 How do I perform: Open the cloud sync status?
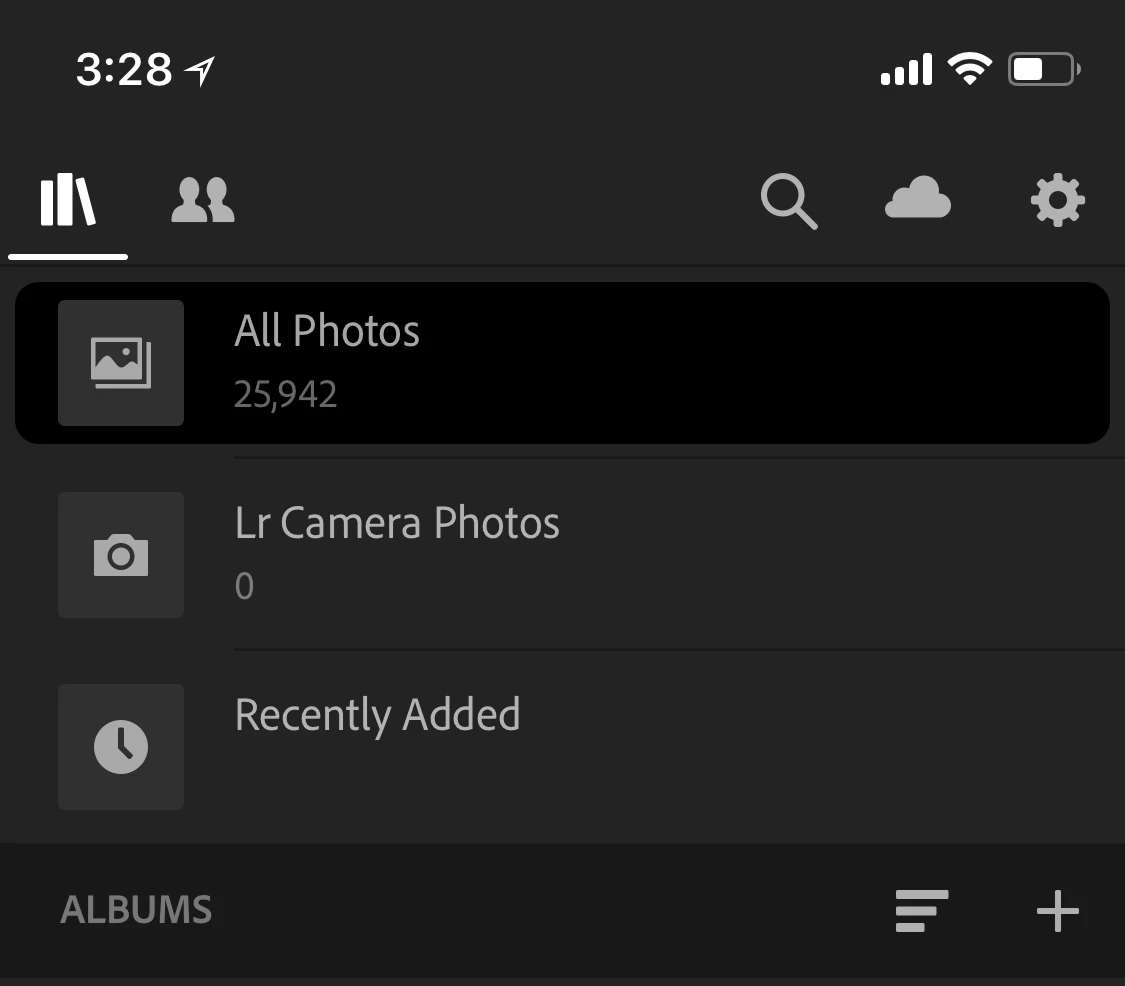[918, 198]
